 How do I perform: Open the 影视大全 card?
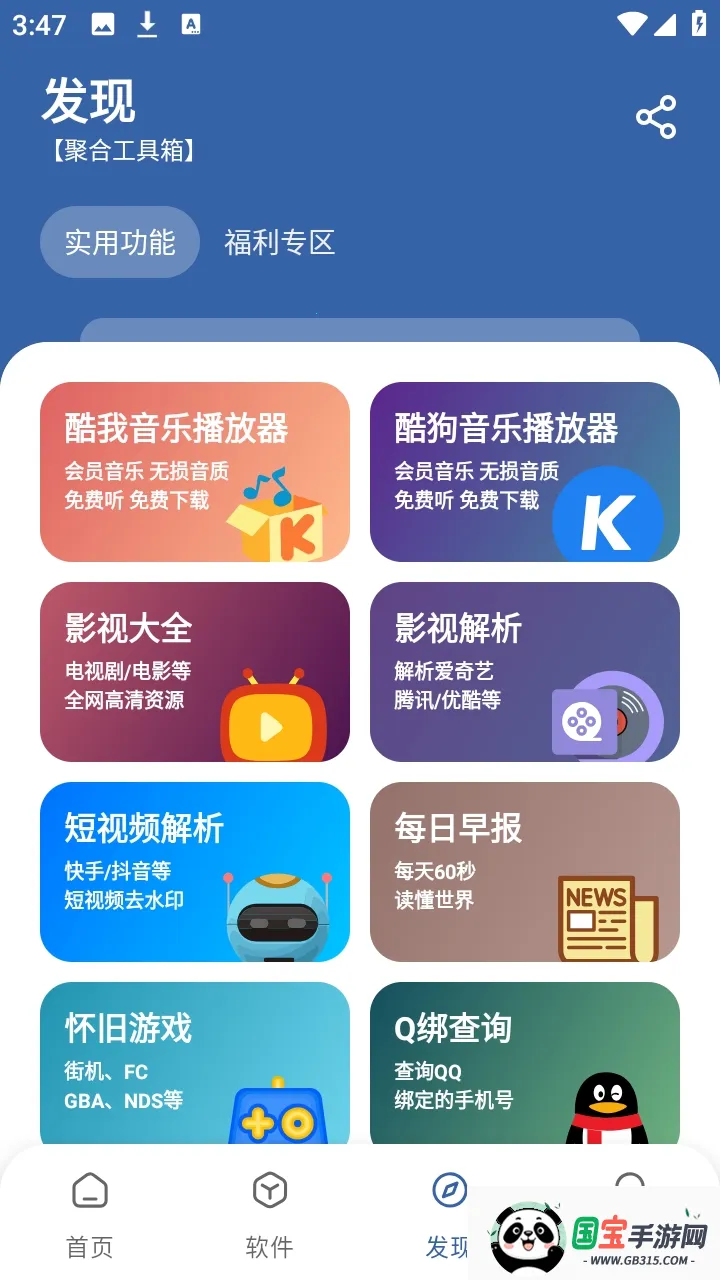click(x=195, y=672)
